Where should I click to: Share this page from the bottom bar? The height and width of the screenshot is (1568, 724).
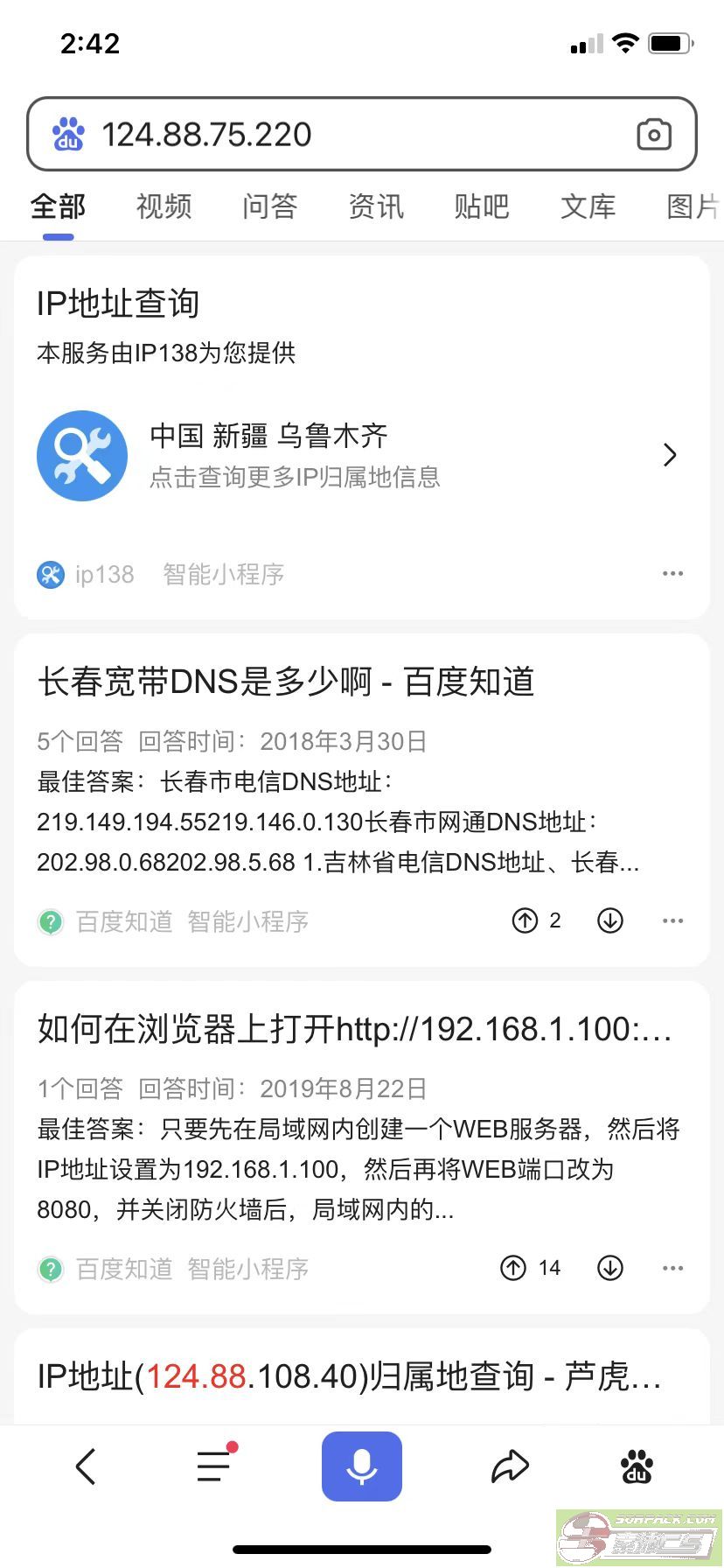coord(510,1466)
